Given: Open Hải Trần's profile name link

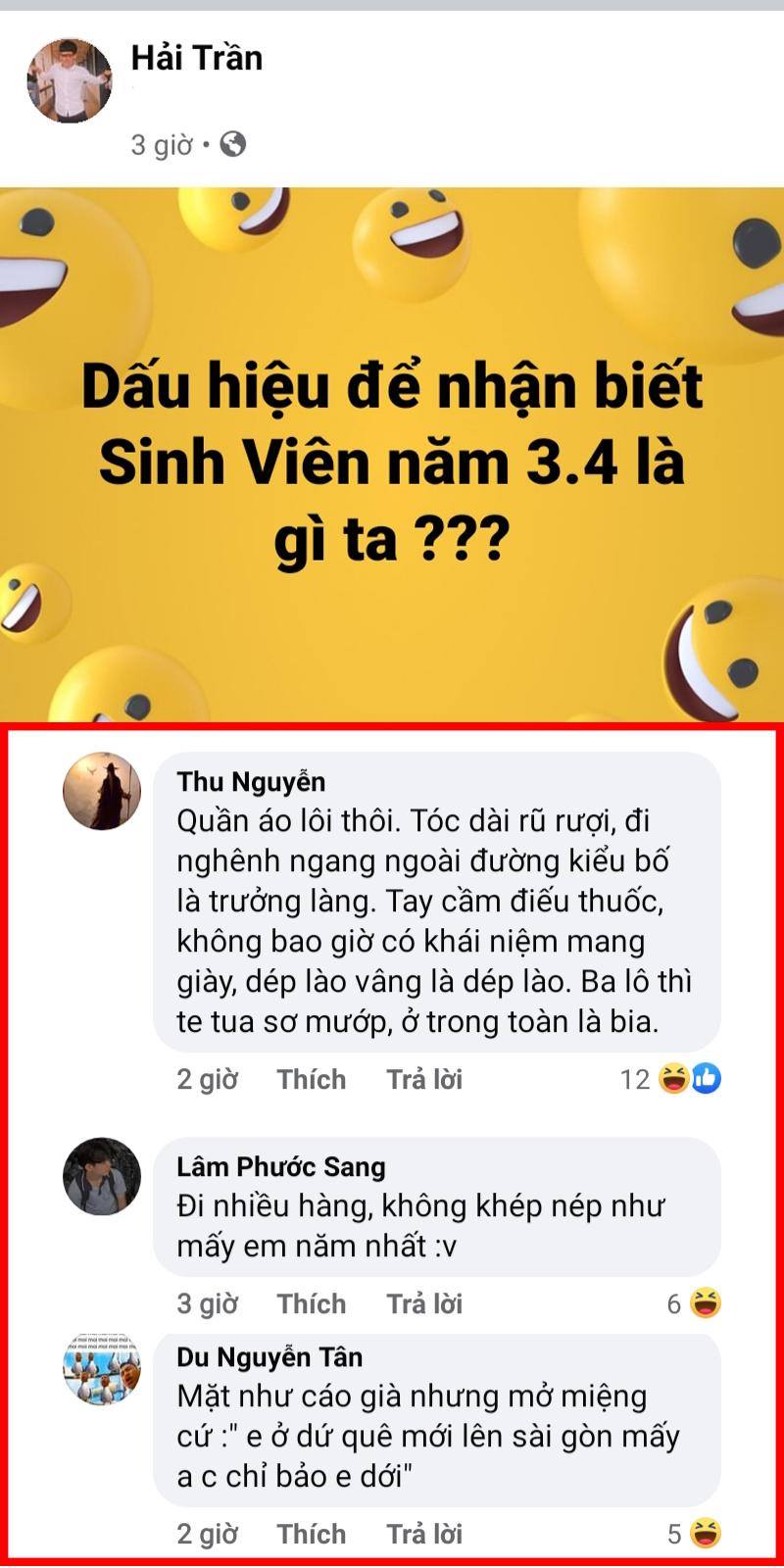Looking at the screenshot, I should click(x=197, y=58).
